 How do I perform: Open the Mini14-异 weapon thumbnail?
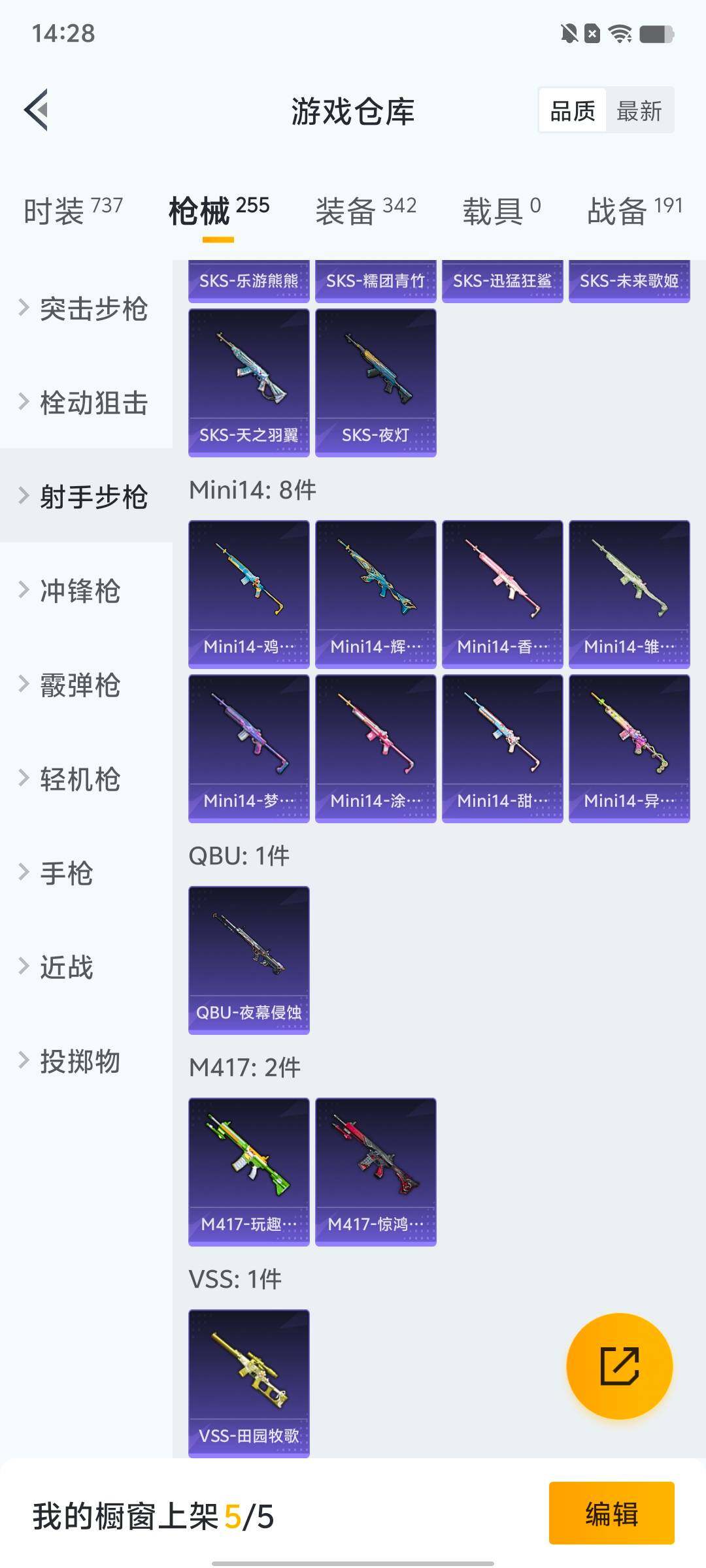click(629, 748)
